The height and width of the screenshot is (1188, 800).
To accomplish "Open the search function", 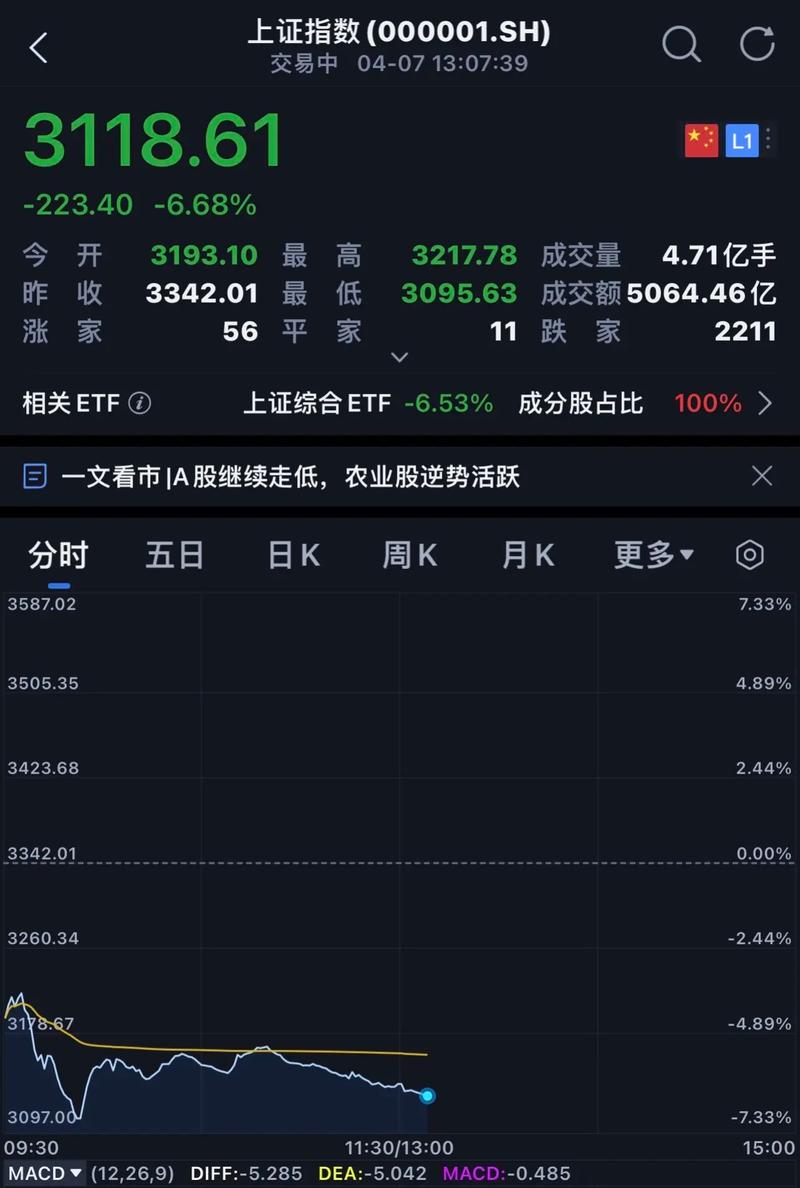I will coord(681,46).
